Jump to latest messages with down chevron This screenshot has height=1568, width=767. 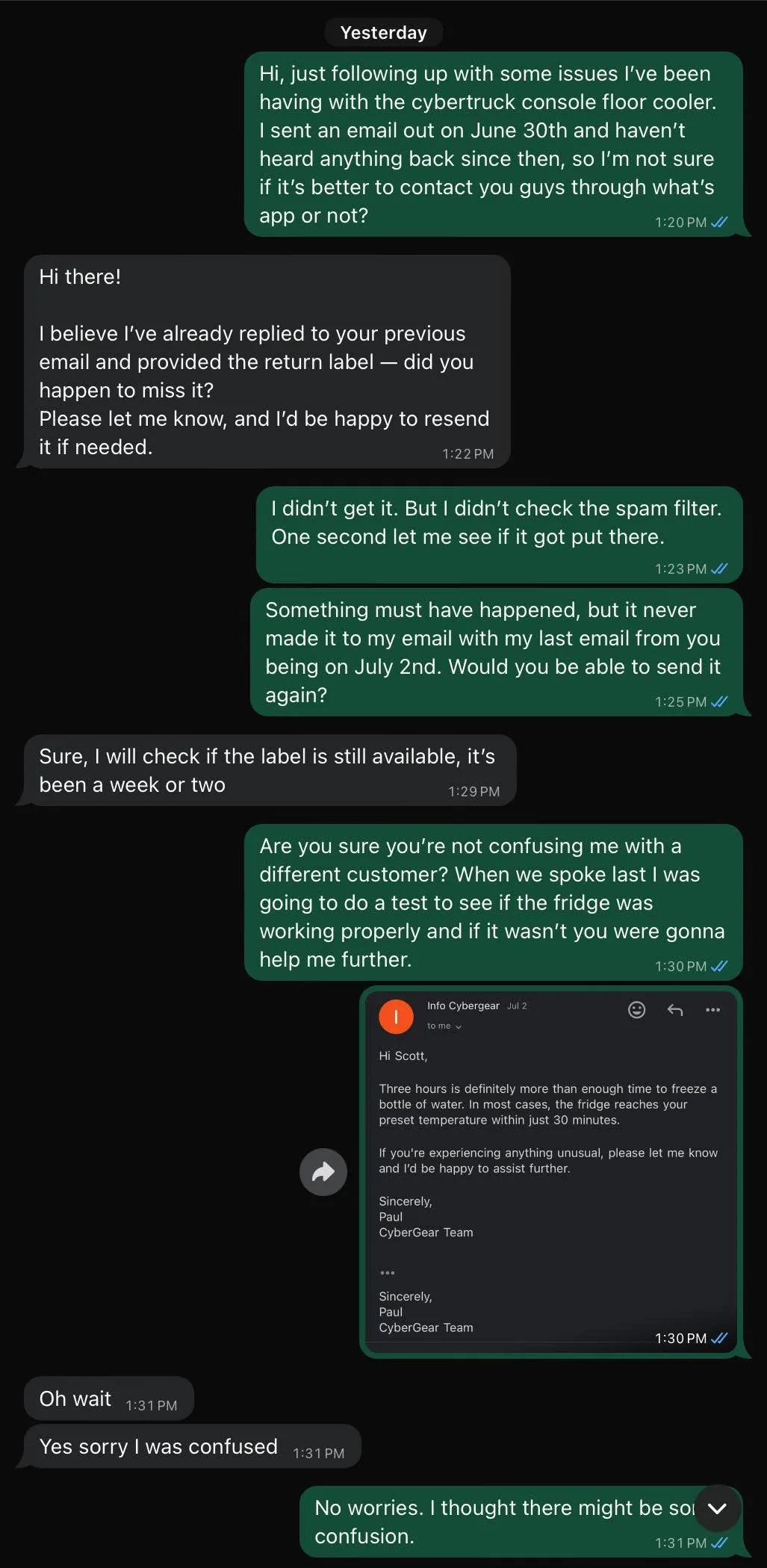click(717, 1508)
